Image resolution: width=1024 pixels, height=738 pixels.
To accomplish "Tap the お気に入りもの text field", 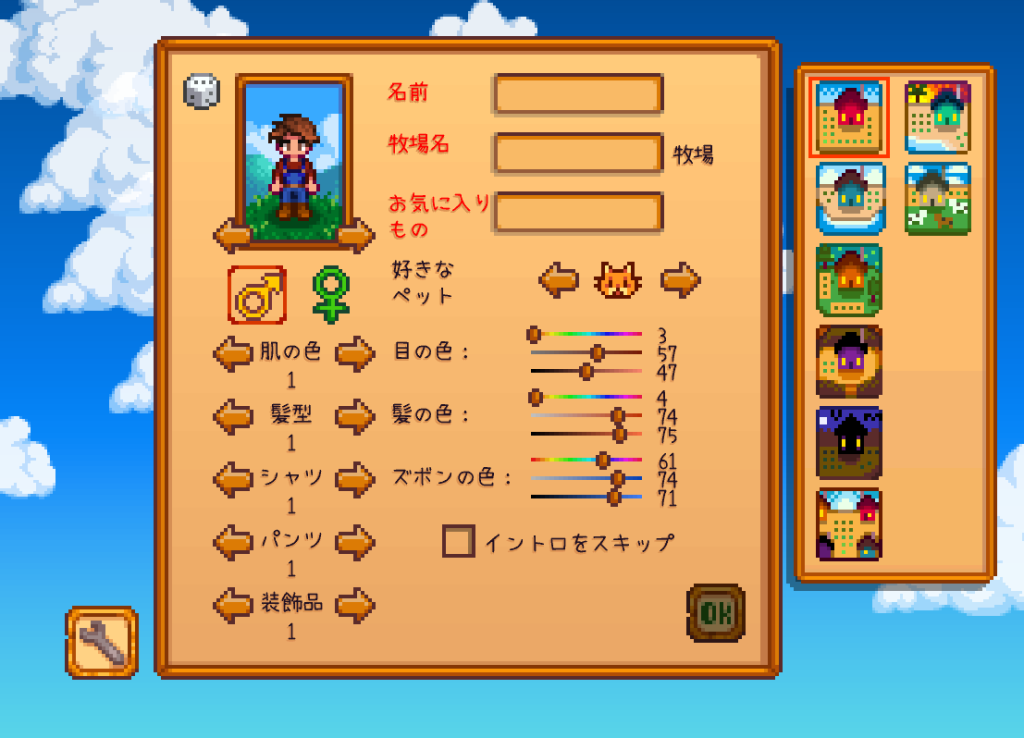I will click(578, 212).
